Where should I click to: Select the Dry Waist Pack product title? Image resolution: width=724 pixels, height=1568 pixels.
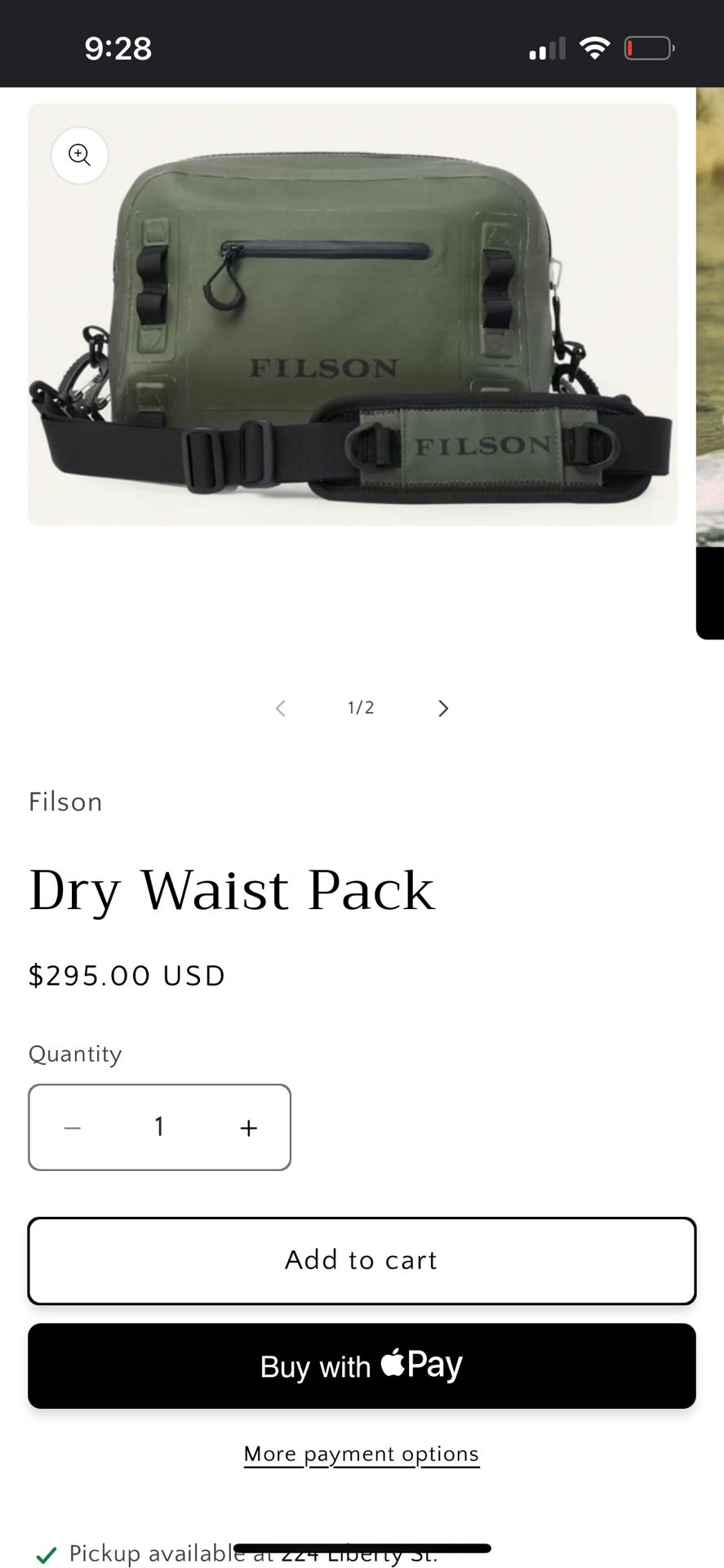point(232,890)
